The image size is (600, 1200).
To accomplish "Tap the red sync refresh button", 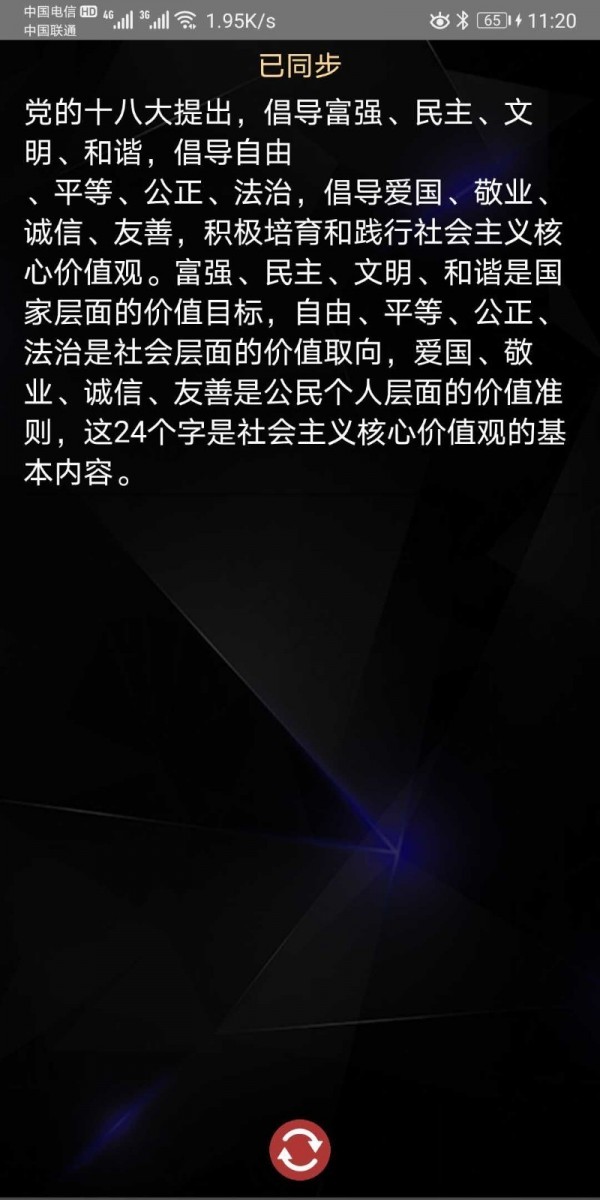I will click(299, 1150).
